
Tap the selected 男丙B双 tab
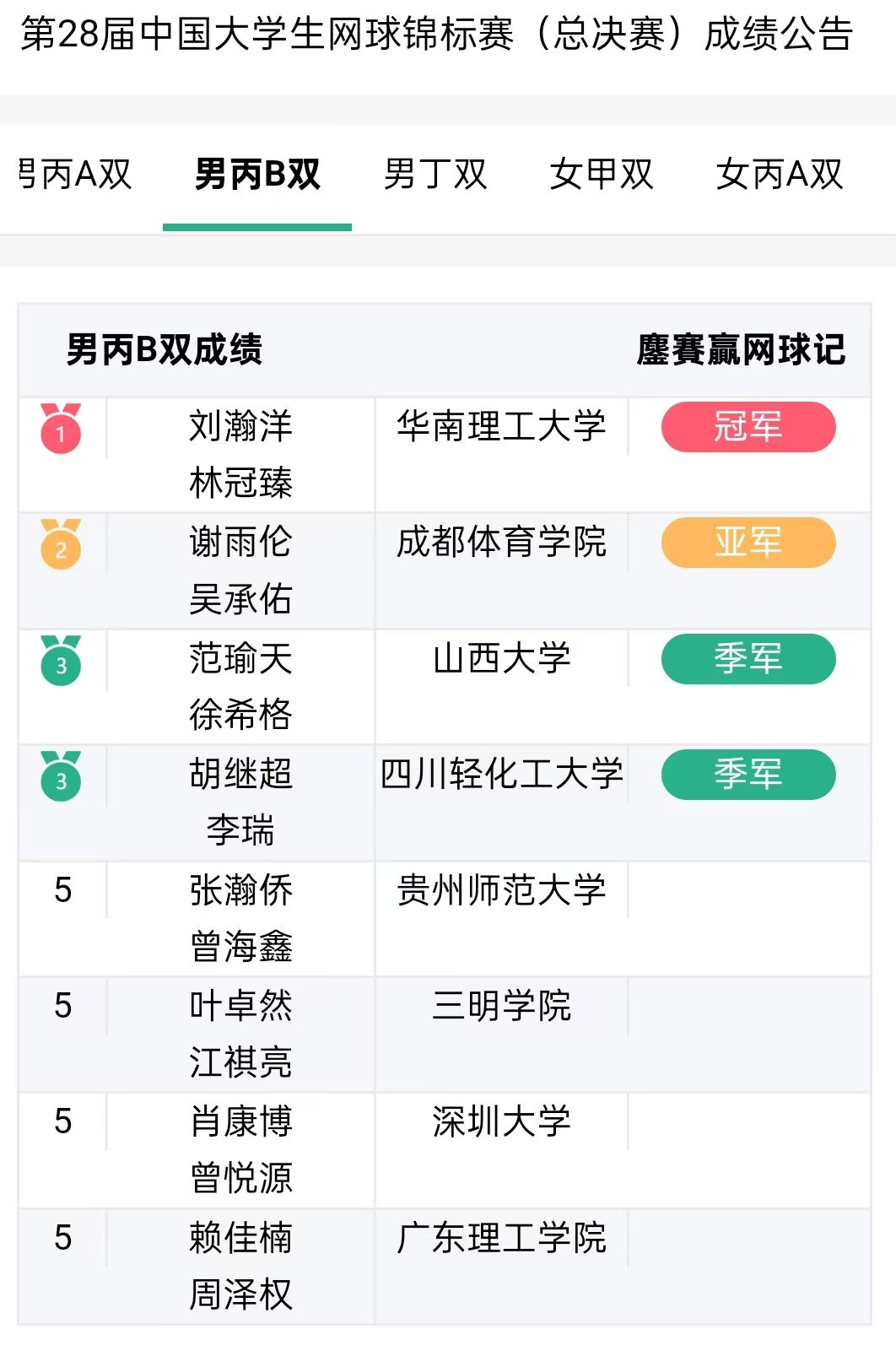[x=257, y=175]
